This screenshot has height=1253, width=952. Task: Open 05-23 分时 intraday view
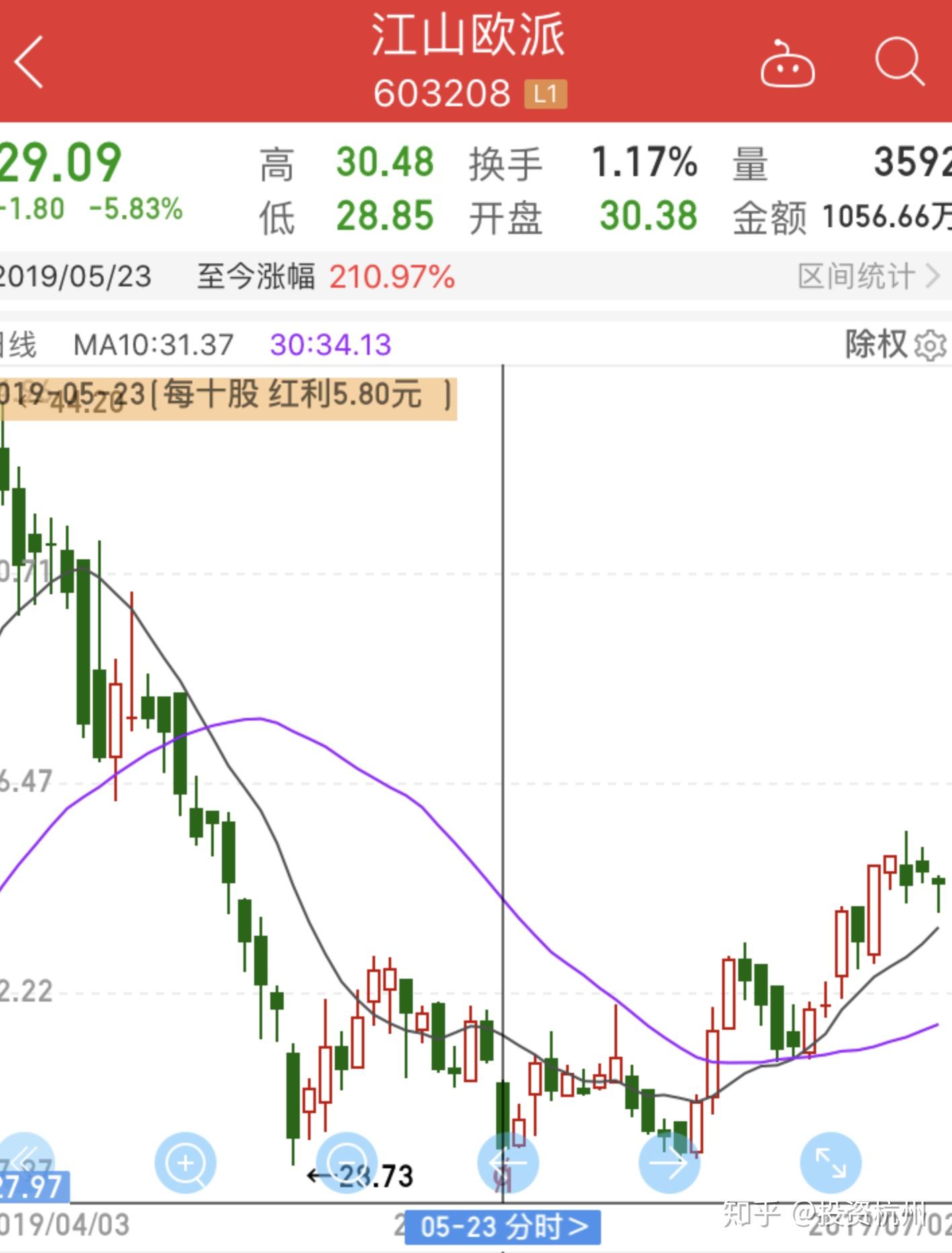tap(503, 1227)
